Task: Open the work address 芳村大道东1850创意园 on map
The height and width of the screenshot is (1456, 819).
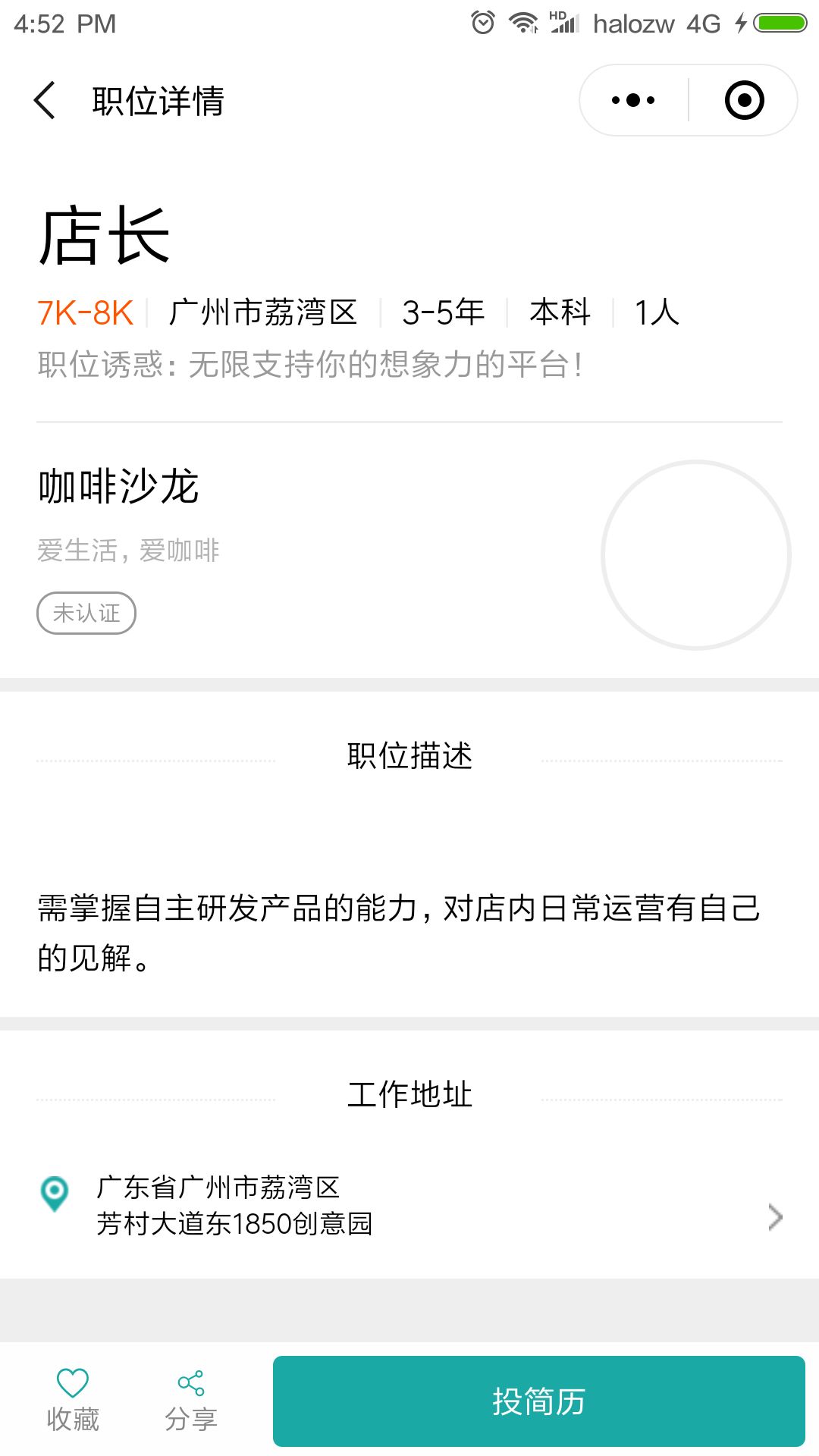Action: [x=409, y=1205]
